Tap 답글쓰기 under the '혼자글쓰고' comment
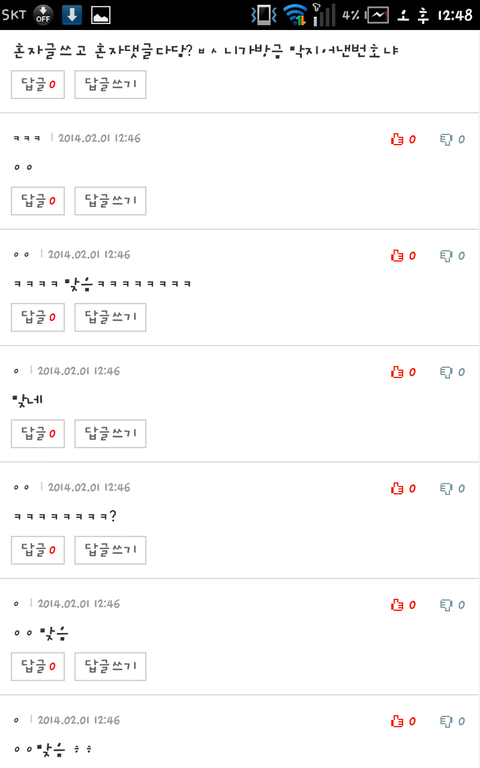This screenshot has height=768, width=480. (x=110, y=84)
